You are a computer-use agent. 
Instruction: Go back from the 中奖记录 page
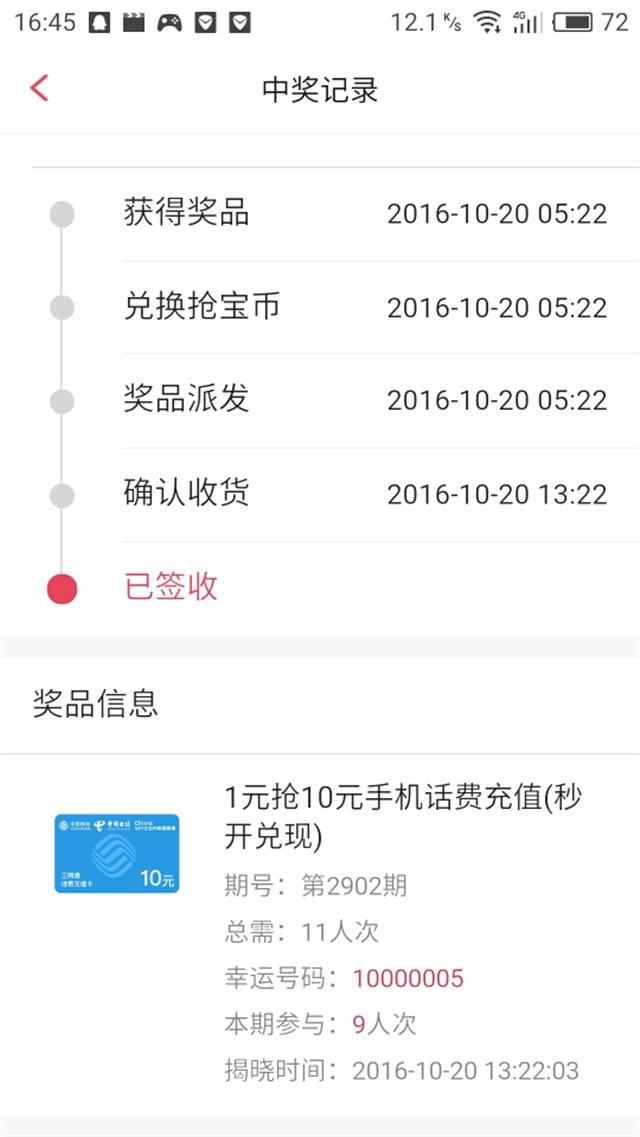39,88
